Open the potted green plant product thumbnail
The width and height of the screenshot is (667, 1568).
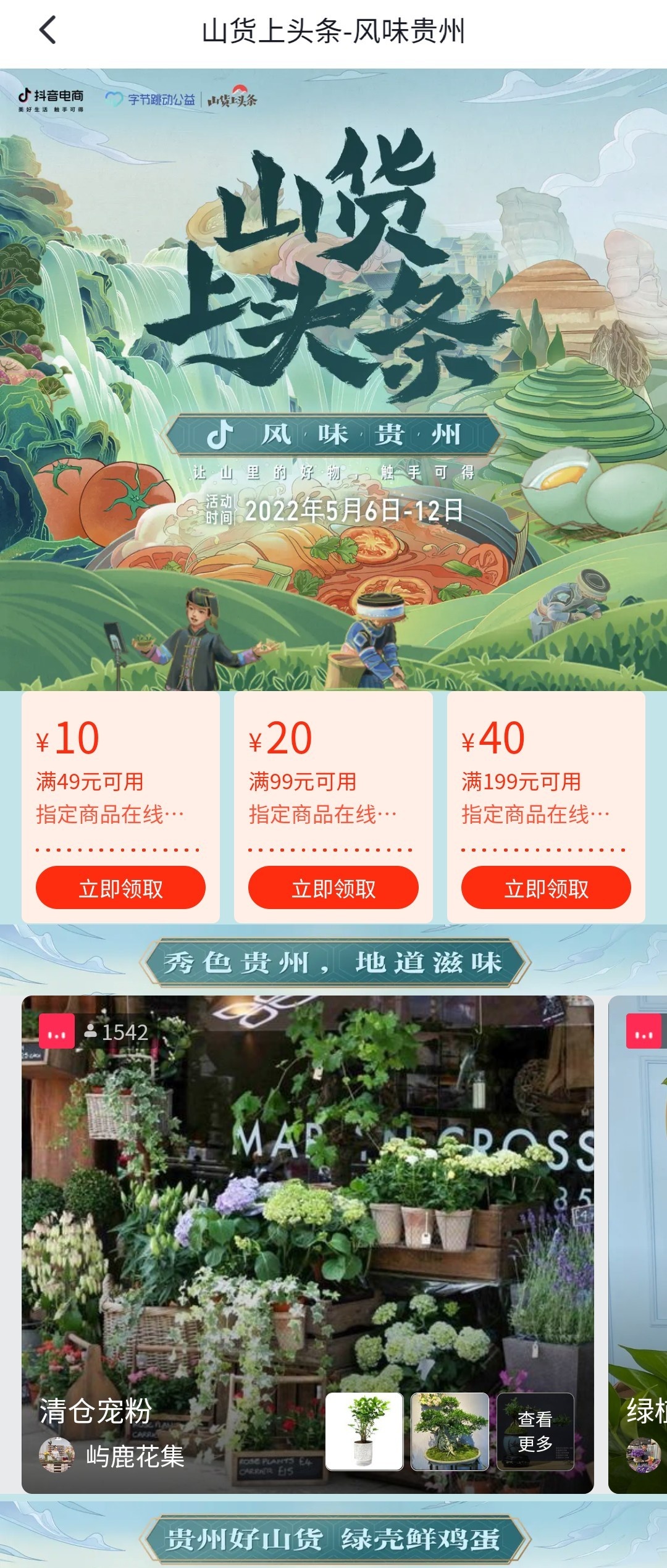364,1432
